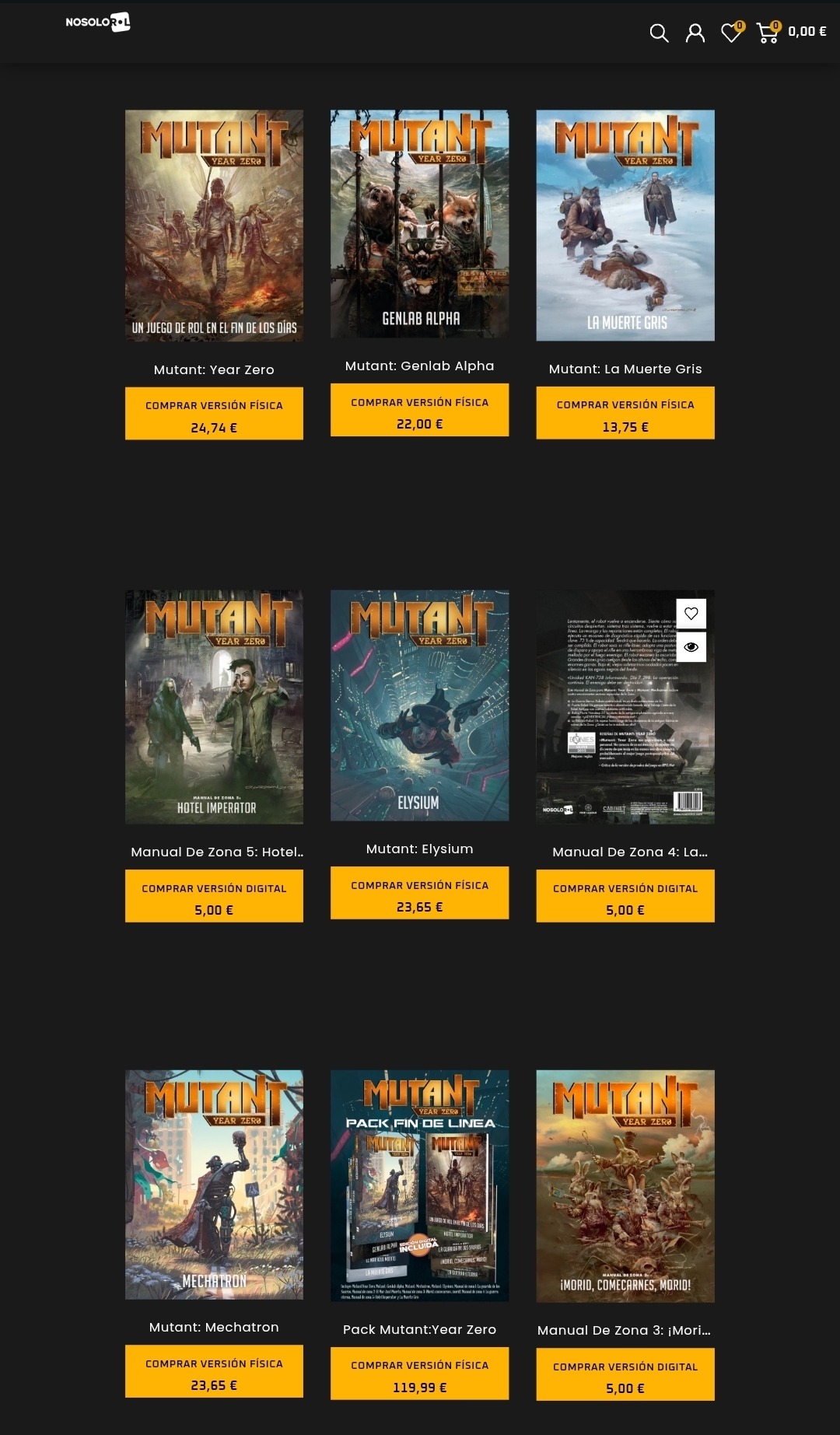The width and height of the screenshot is (840, 1435).
Task: Buy physical Mutant: Genlab Alpha for 22,00 €
Action: [x=419, y=410]
